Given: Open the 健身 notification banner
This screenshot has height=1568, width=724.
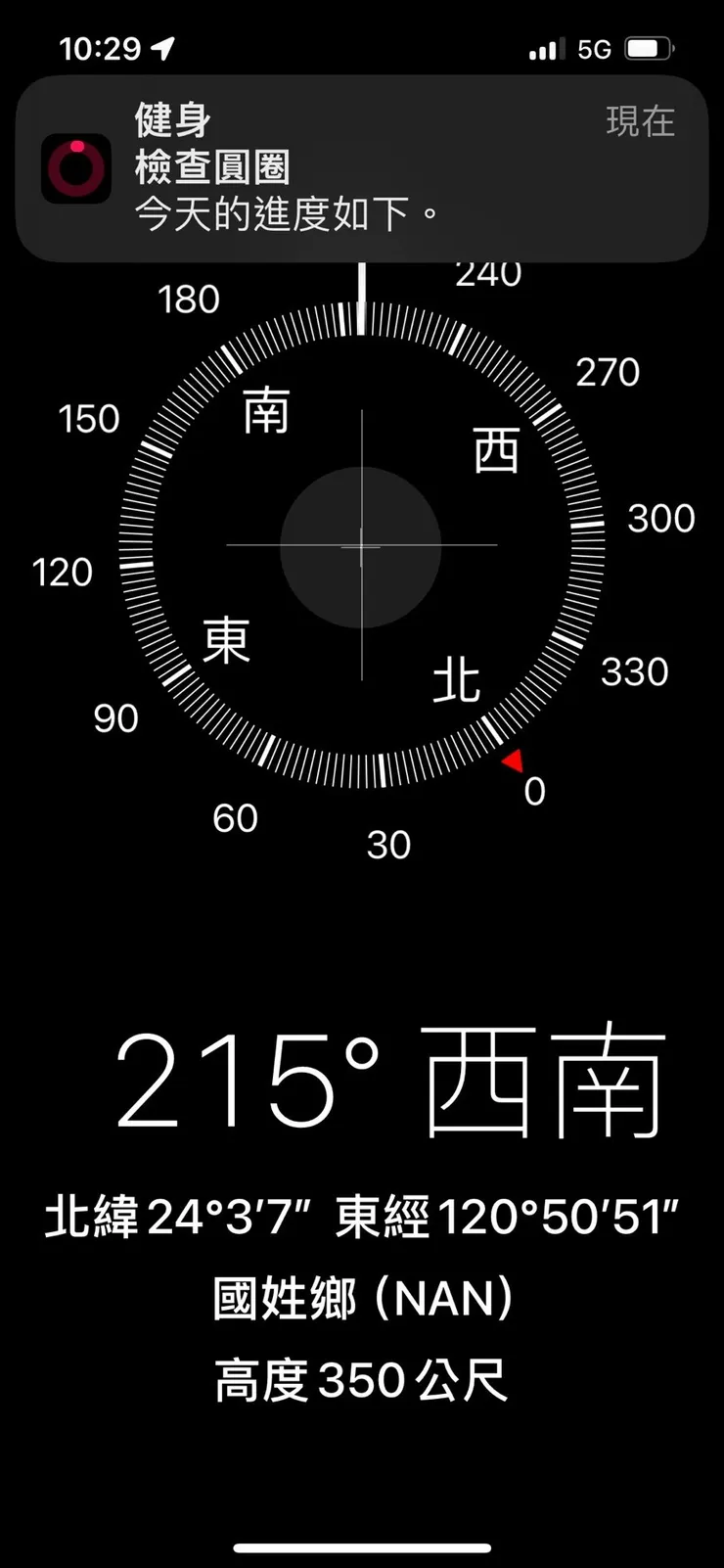Looking at the screenshot, I should click(x=362, y=166).
